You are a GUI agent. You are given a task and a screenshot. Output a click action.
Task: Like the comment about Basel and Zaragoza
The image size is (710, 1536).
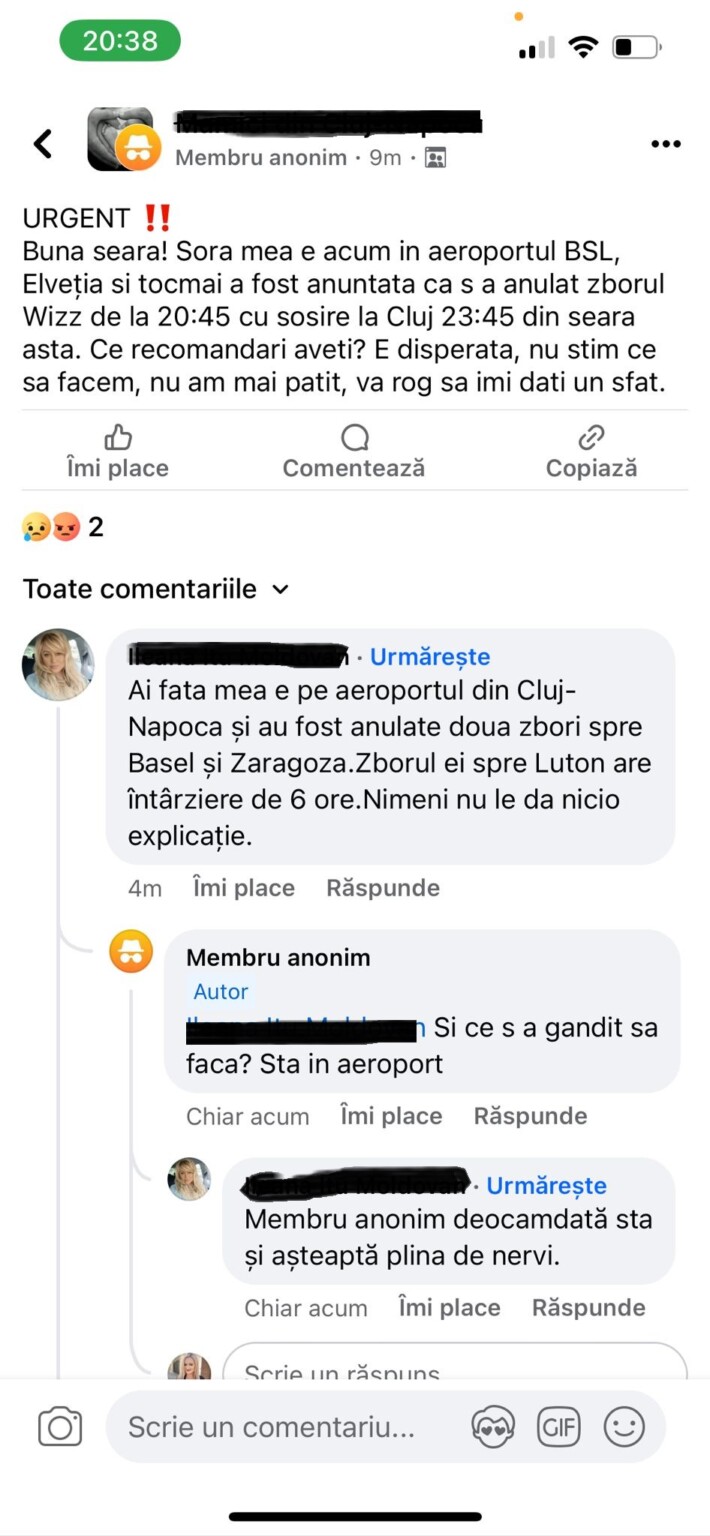click(x=243, y=888)
